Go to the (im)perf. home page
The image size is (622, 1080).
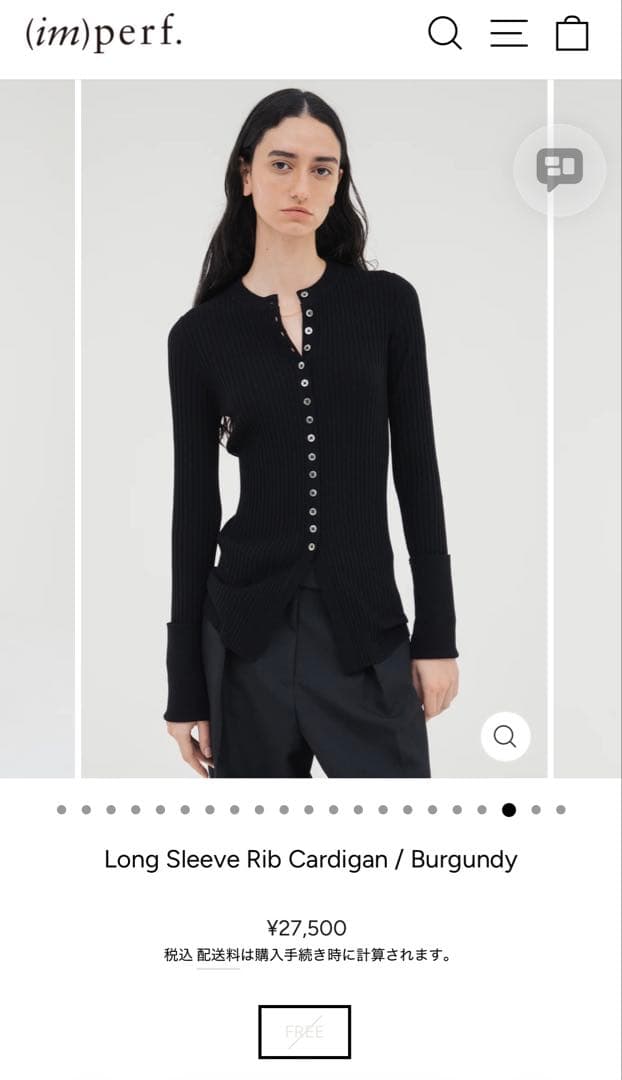pyautogui.click(x=104, y=34)
